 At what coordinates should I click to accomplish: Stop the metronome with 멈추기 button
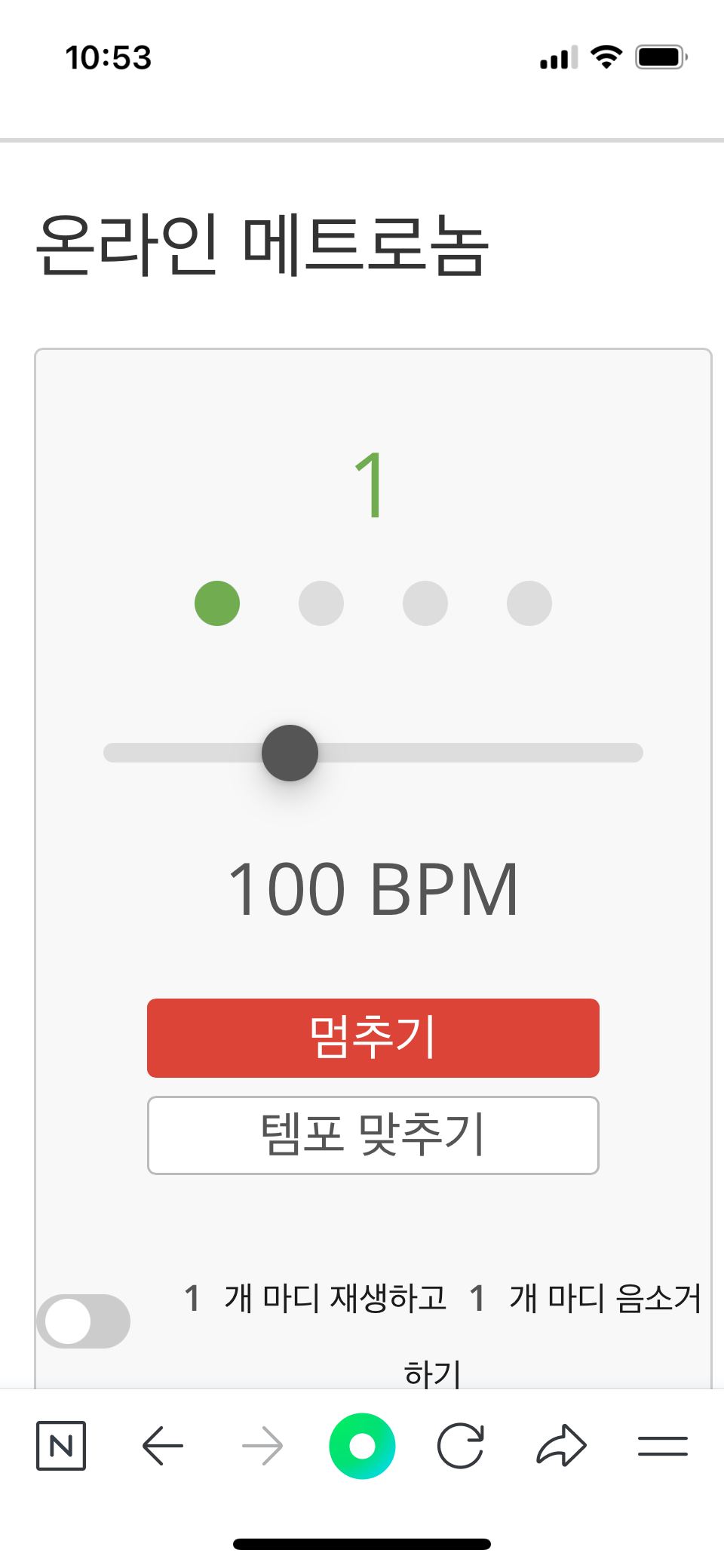click(x=373, y=1038)
